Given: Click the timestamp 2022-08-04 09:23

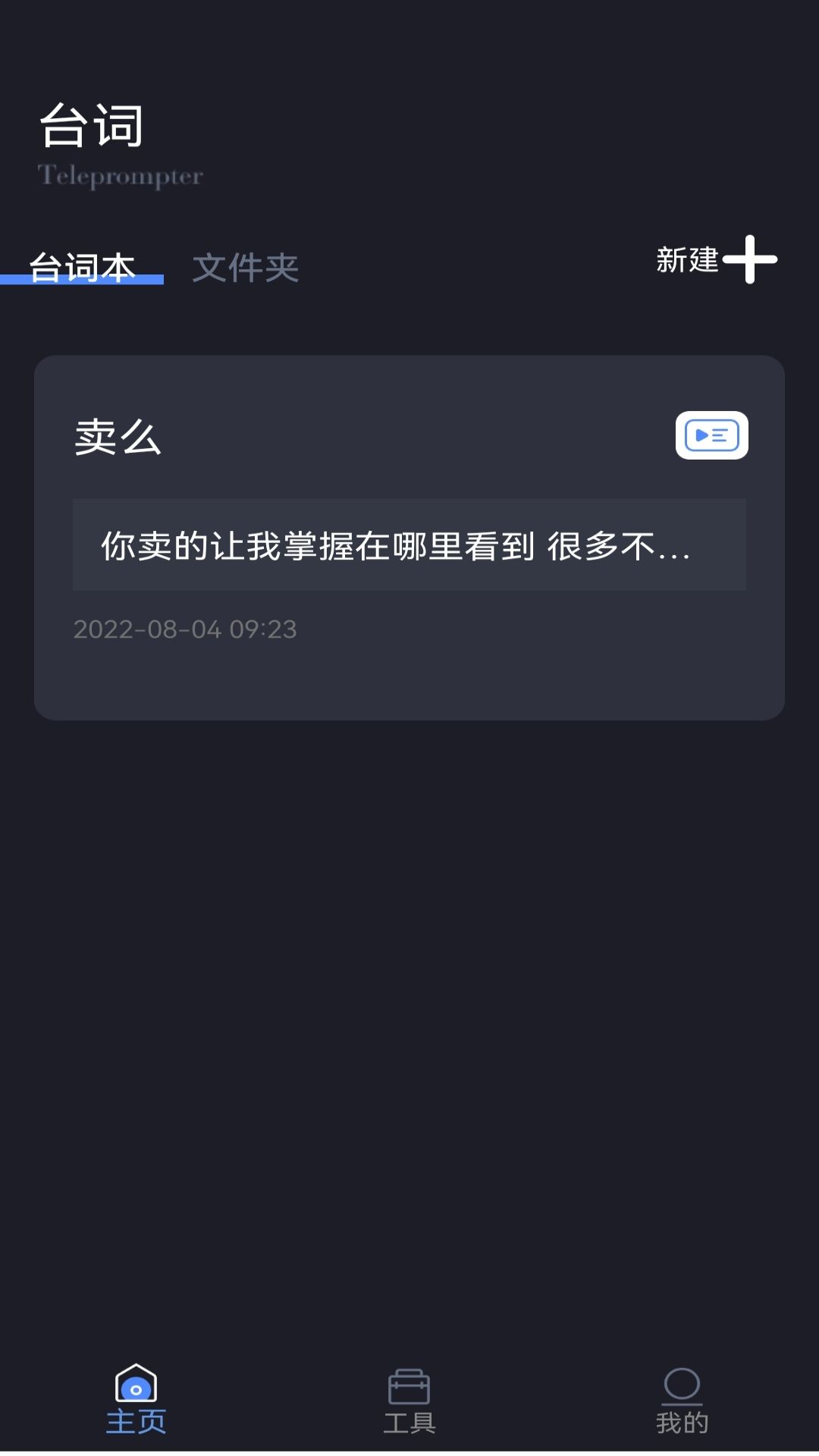Looking at the screenshot, I should (185, 629).
